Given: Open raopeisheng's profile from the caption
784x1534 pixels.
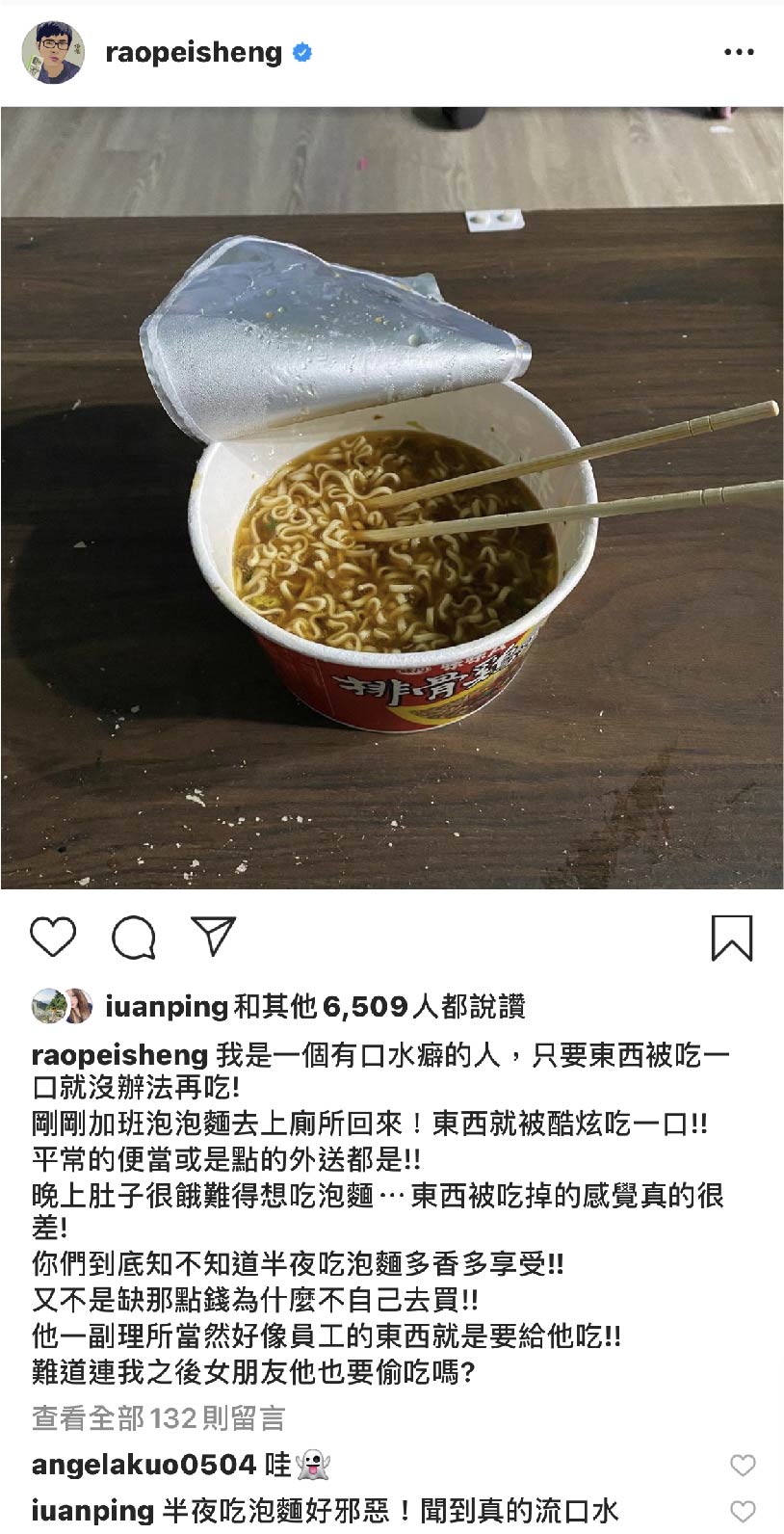Looking at the screenshot, I should pyautogui.click(x=118, y=1055).
